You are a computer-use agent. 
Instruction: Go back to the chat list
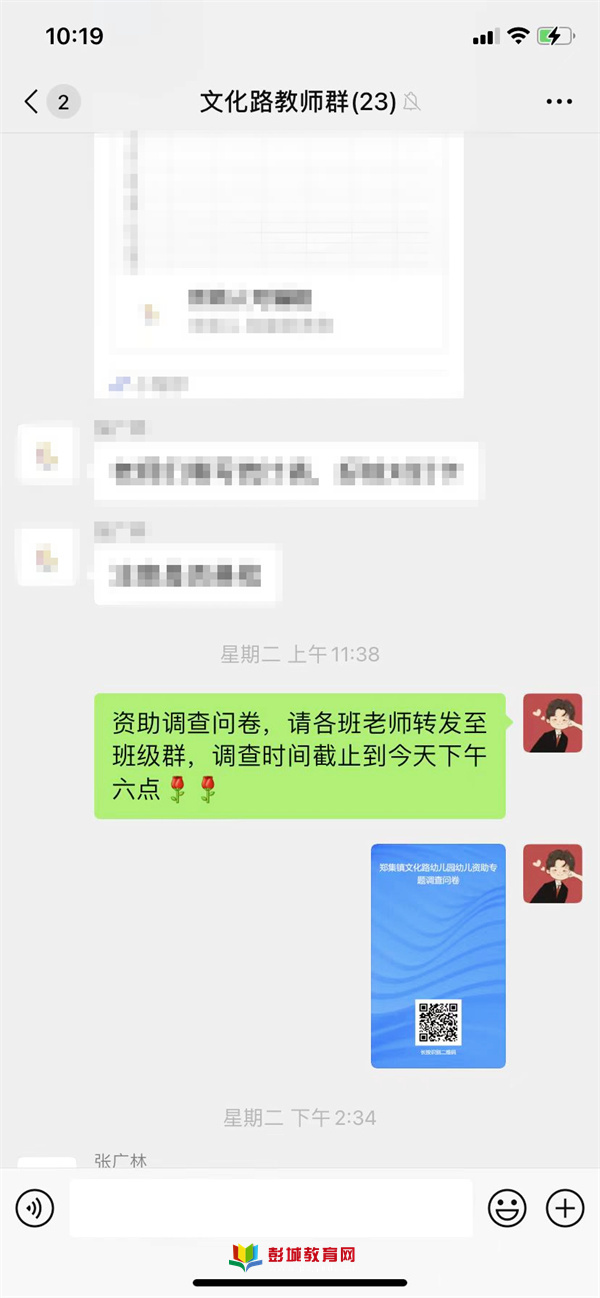tap(33, 101)
